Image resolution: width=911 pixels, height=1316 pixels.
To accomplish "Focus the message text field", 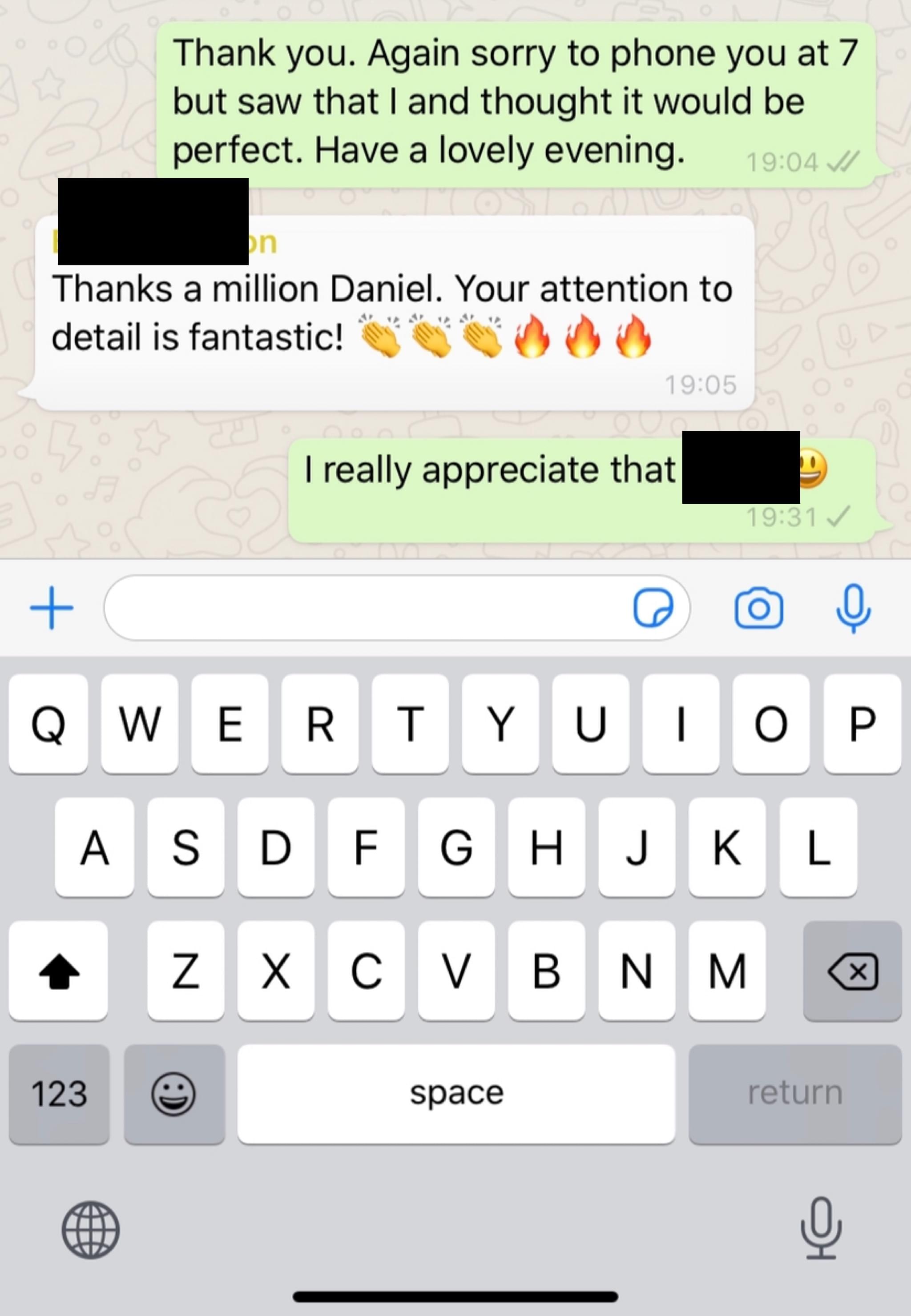I will pyautogui.click(x=365, y=608).
